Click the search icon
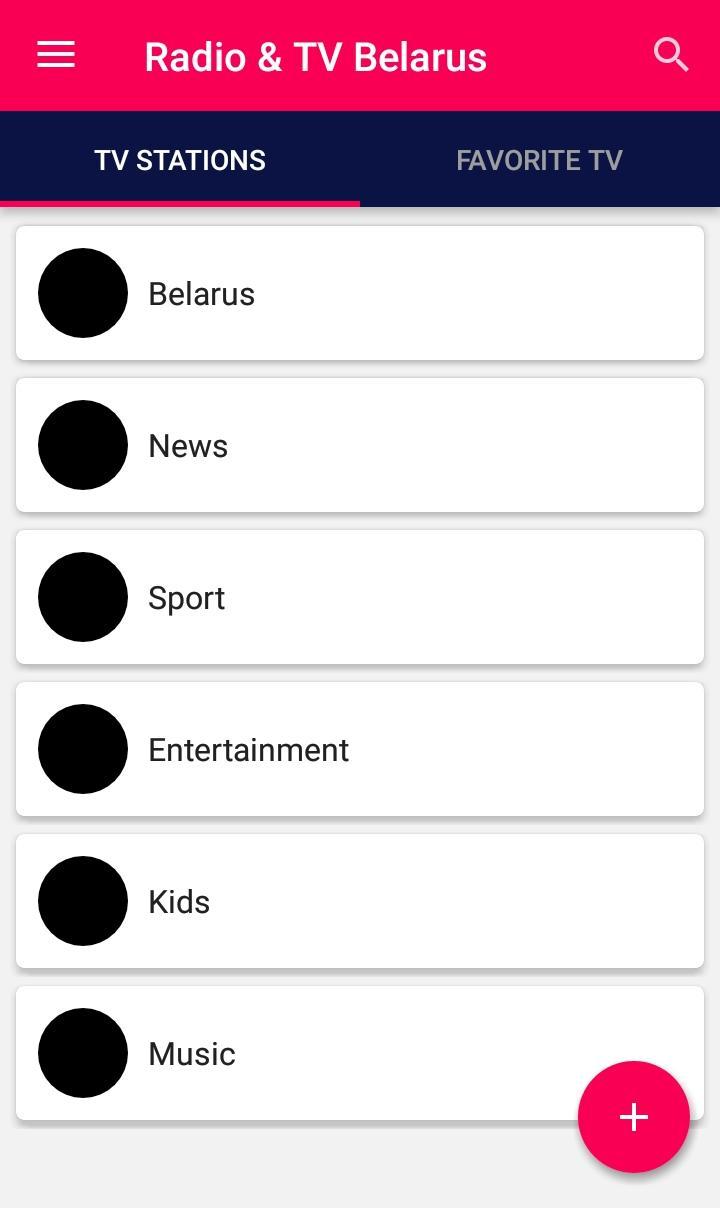The width and height of the screenshot is (720, 1208). pos(671,55)
